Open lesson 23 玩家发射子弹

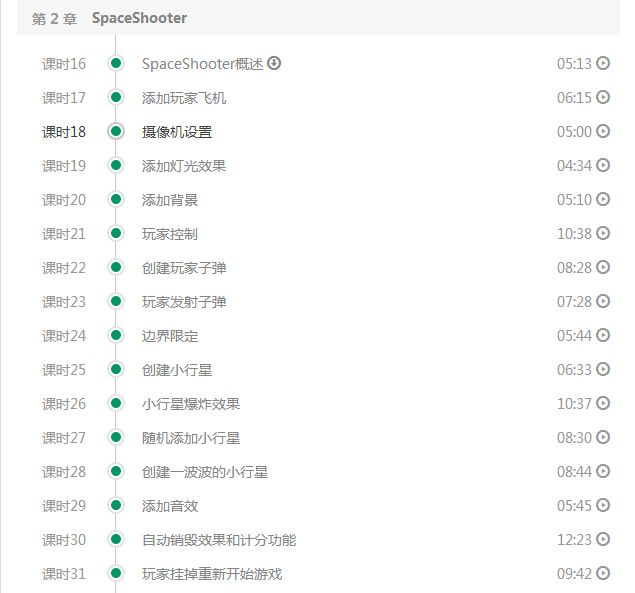click(x=184, y=302)
